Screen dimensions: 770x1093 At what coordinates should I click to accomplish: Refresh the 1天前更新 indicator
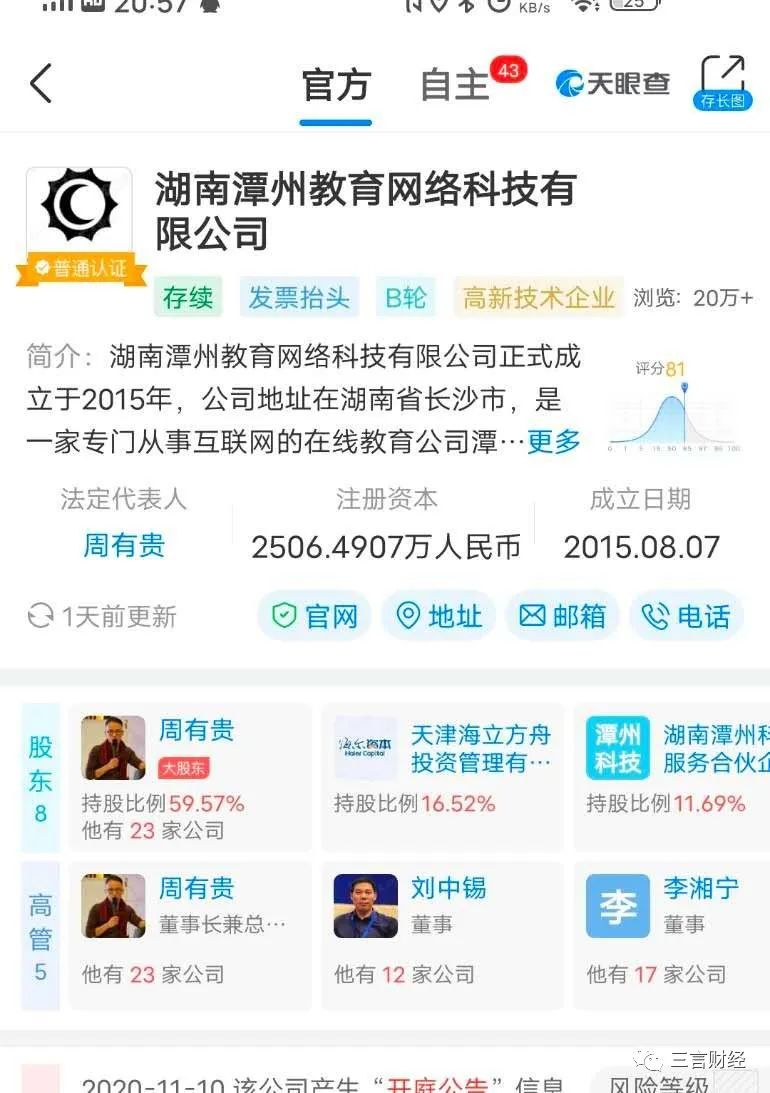pyautogui.click(x=102, y=616)
